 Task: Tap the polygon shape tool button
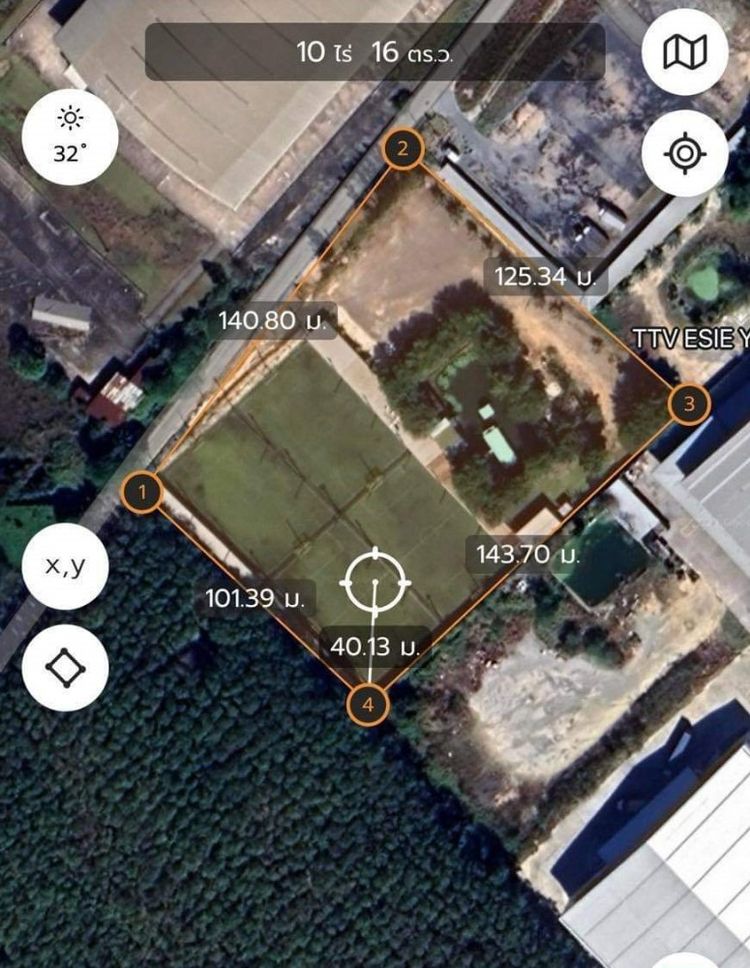coord(65,667)
